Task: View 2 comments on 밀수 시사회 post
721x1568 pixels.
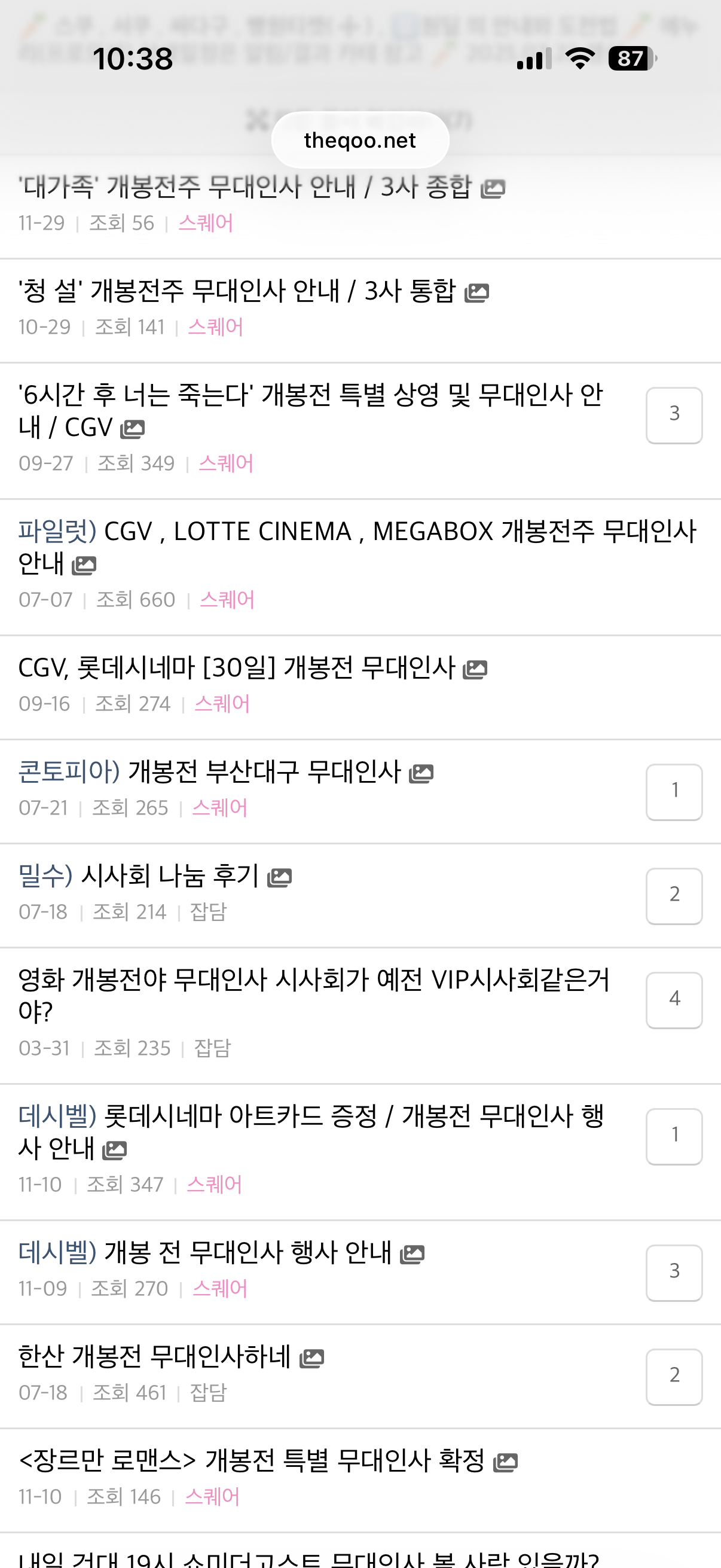Action: [674, 896]
